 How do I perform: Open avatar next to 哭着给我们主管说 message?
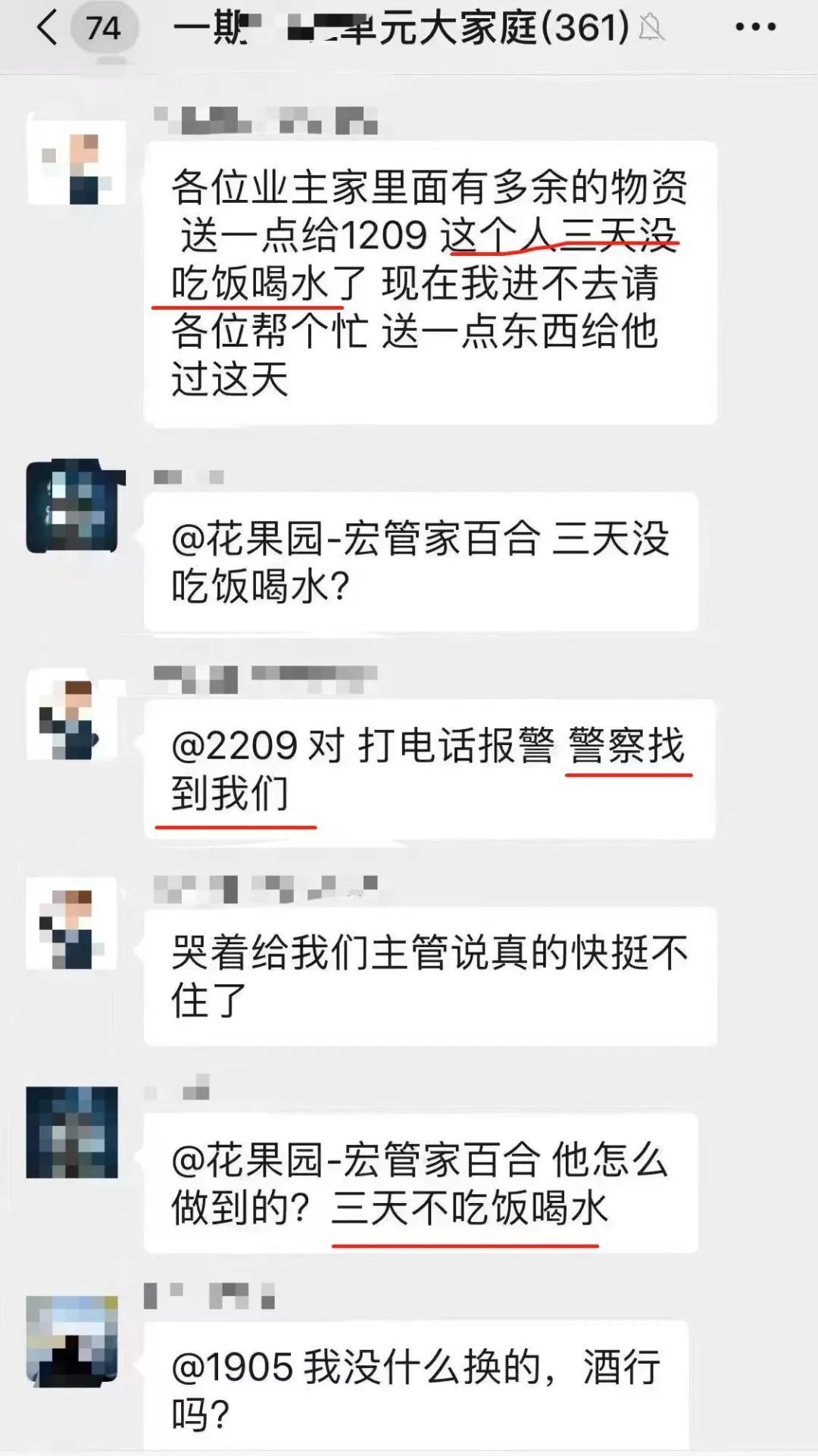73,924
